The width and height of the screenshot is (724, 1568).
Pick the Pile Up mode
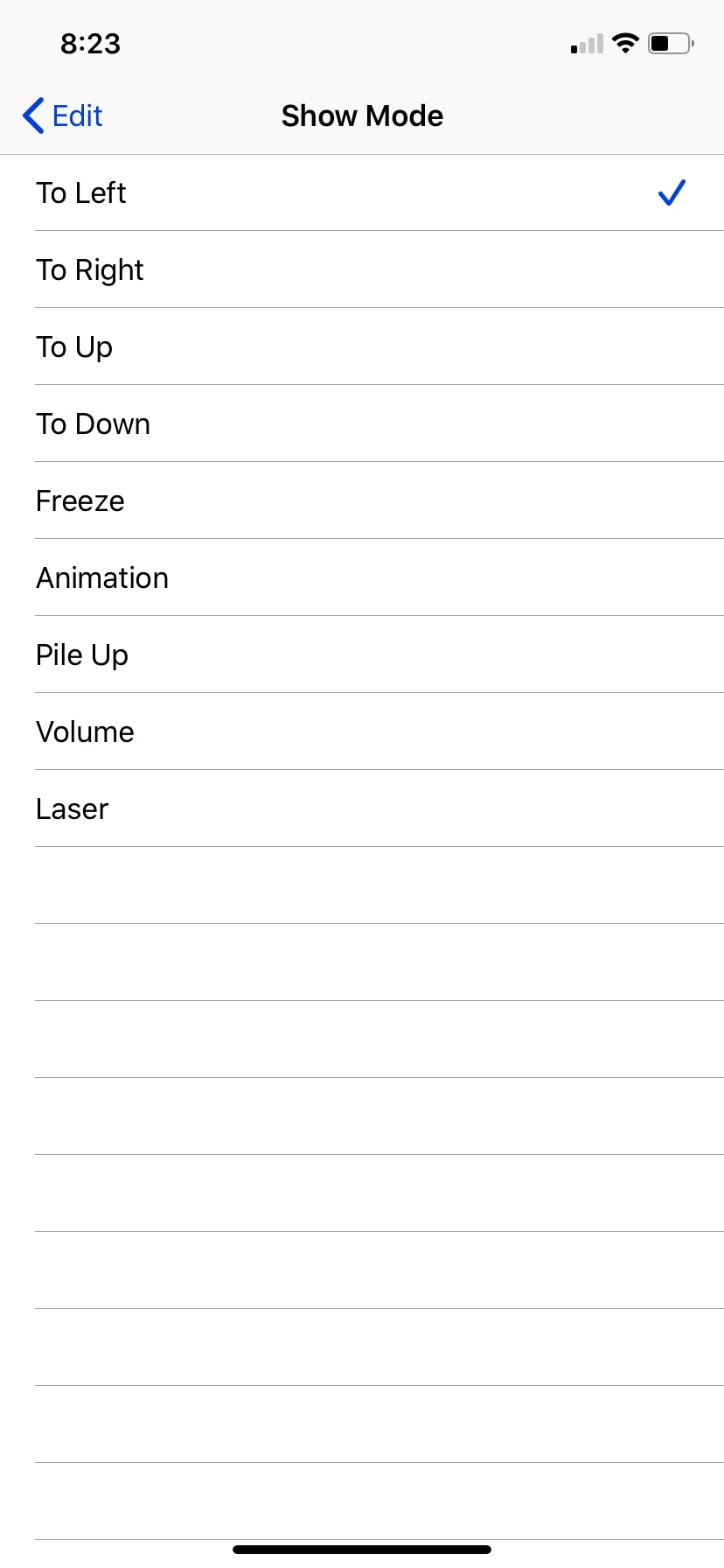[362, 654]
